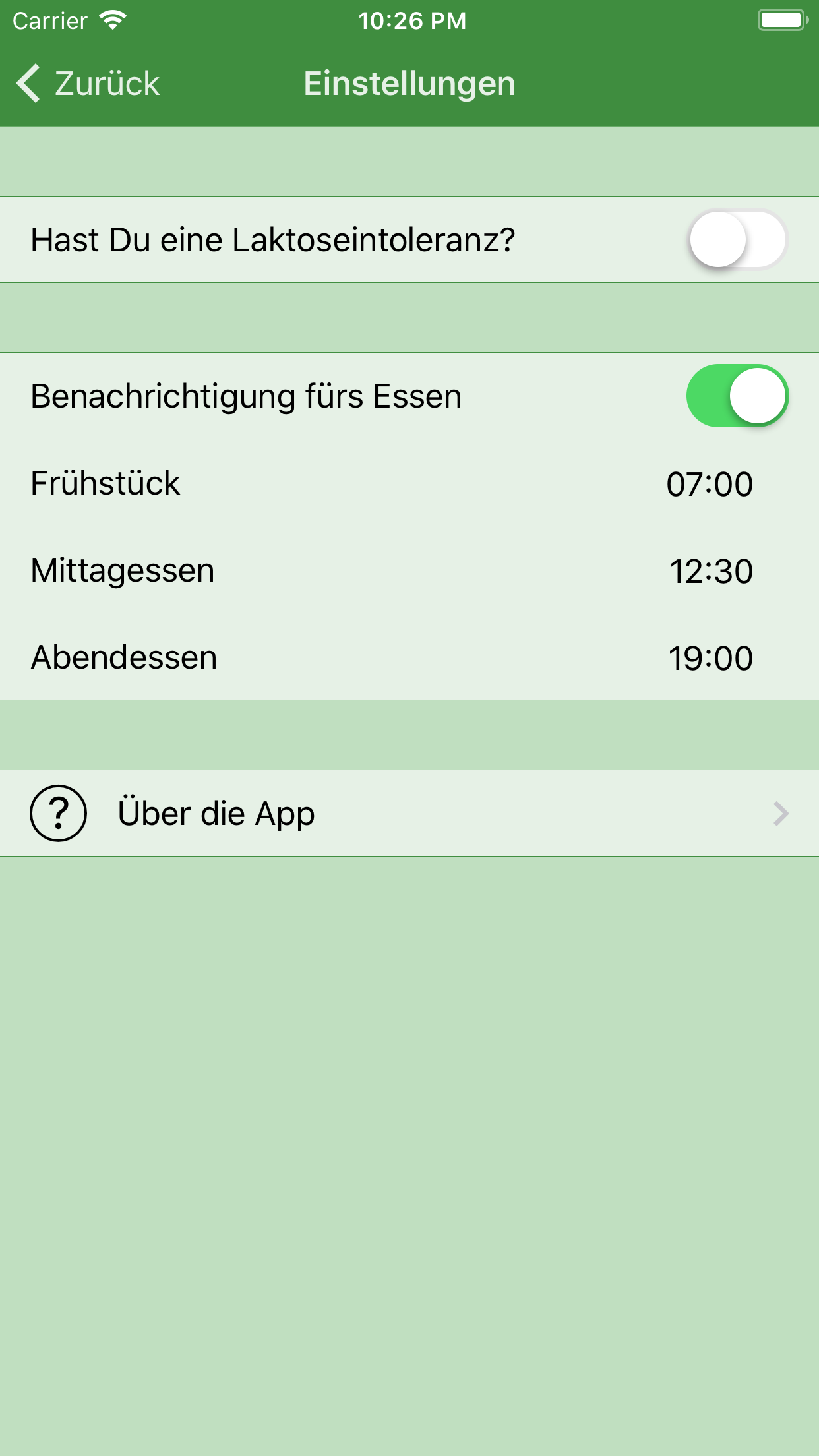Tap the Einstellungen title

409,83
